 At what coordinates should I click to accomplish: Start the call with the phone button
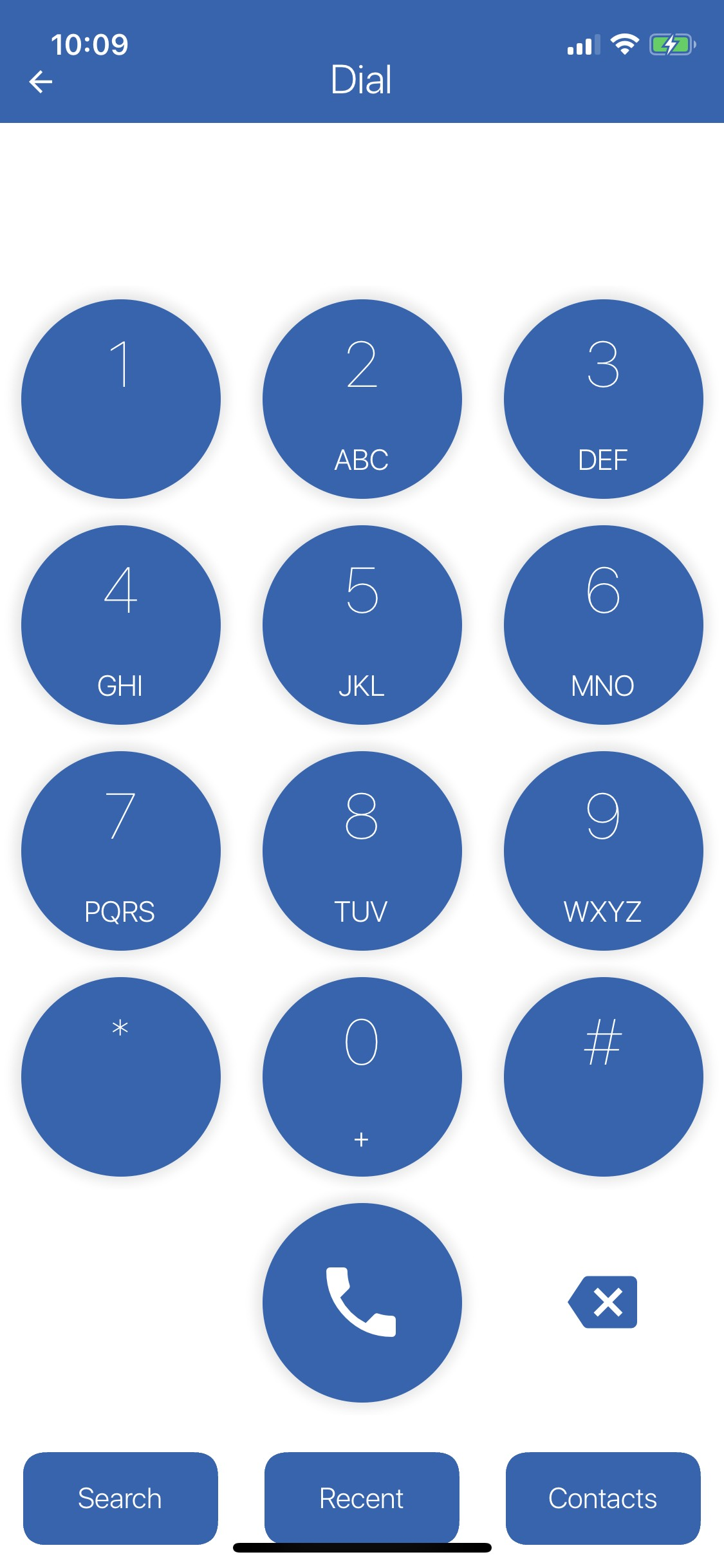coord(362,1302)
